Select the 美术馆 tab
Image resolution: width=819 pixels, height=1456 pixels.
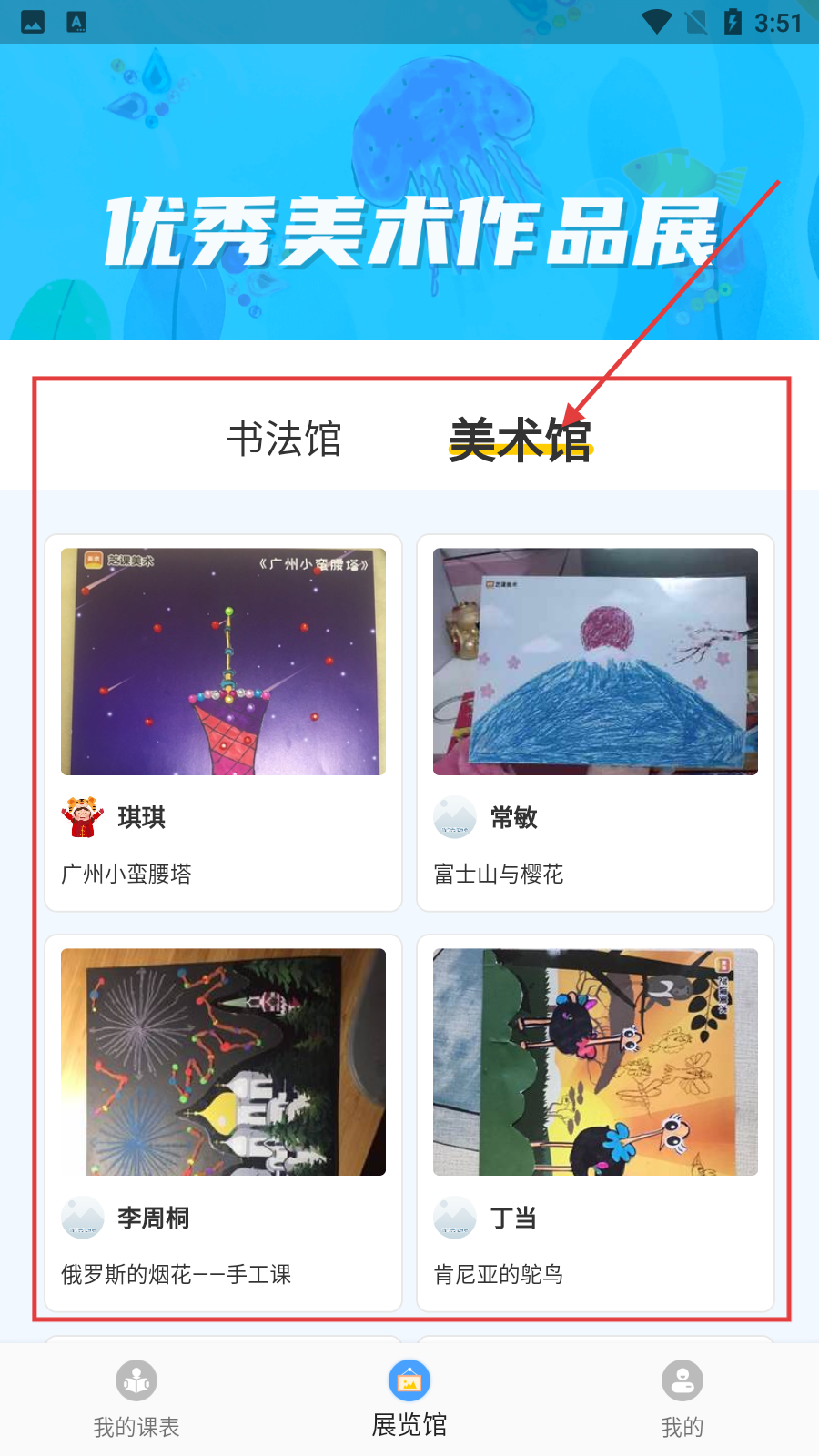point(521,440)
